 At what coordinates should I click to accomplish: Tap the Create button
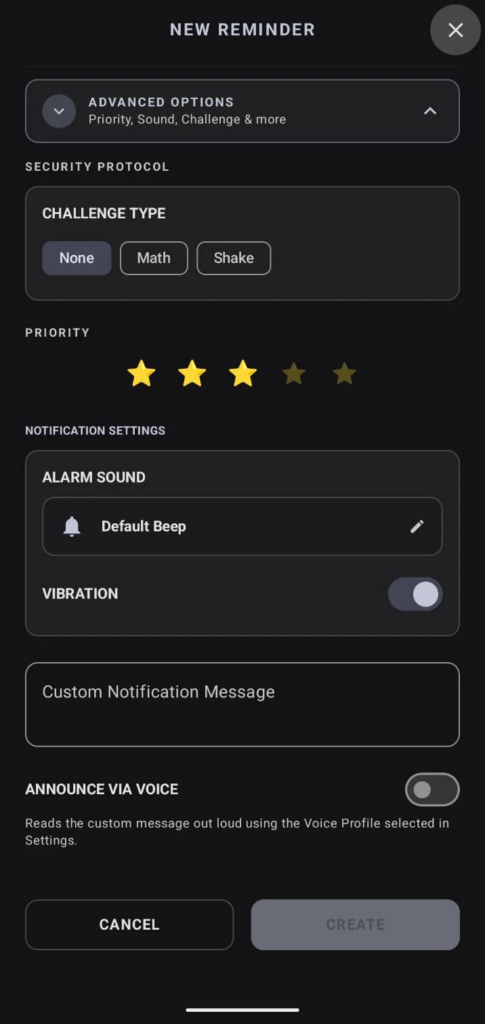tap(355, 925)
